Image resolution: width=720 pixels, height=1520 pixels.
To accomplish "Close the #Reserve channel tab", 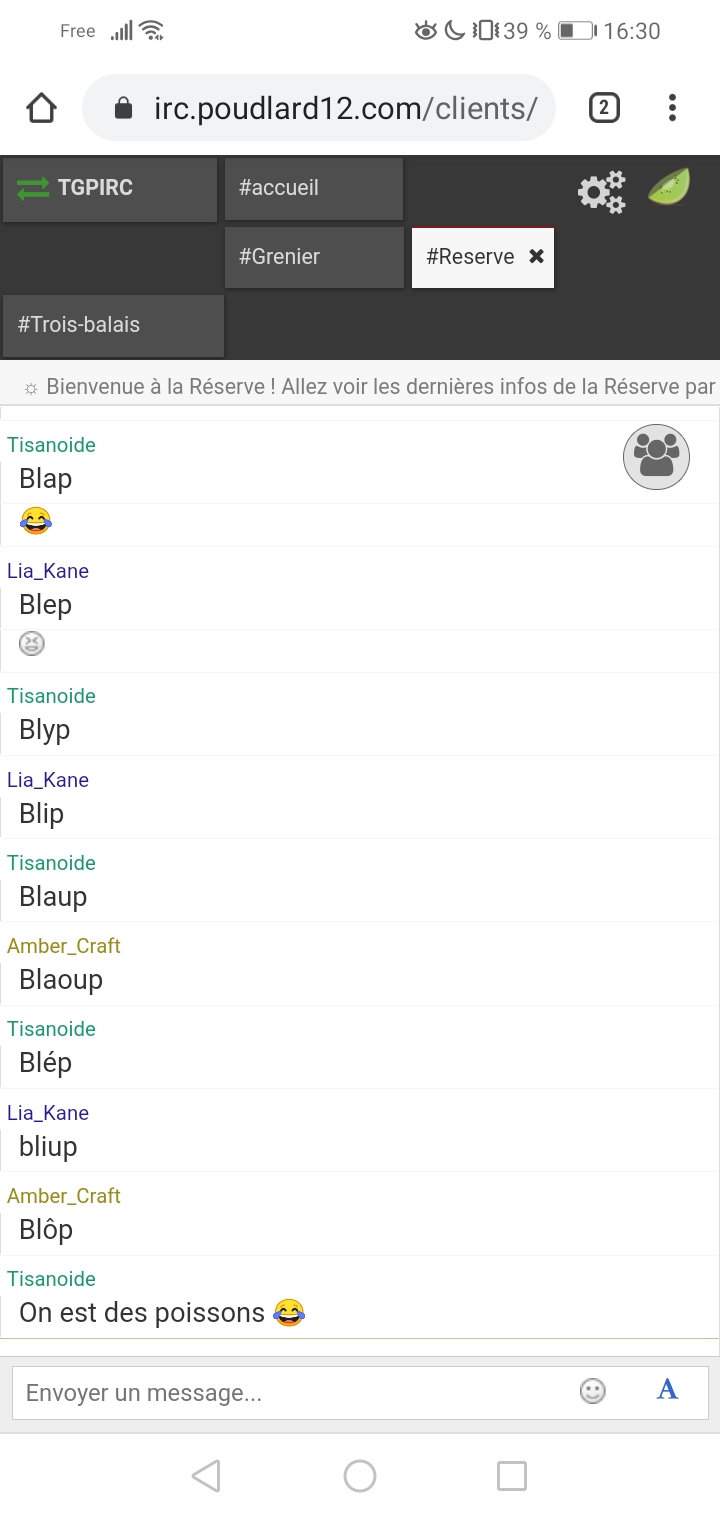I will (536, 257).
